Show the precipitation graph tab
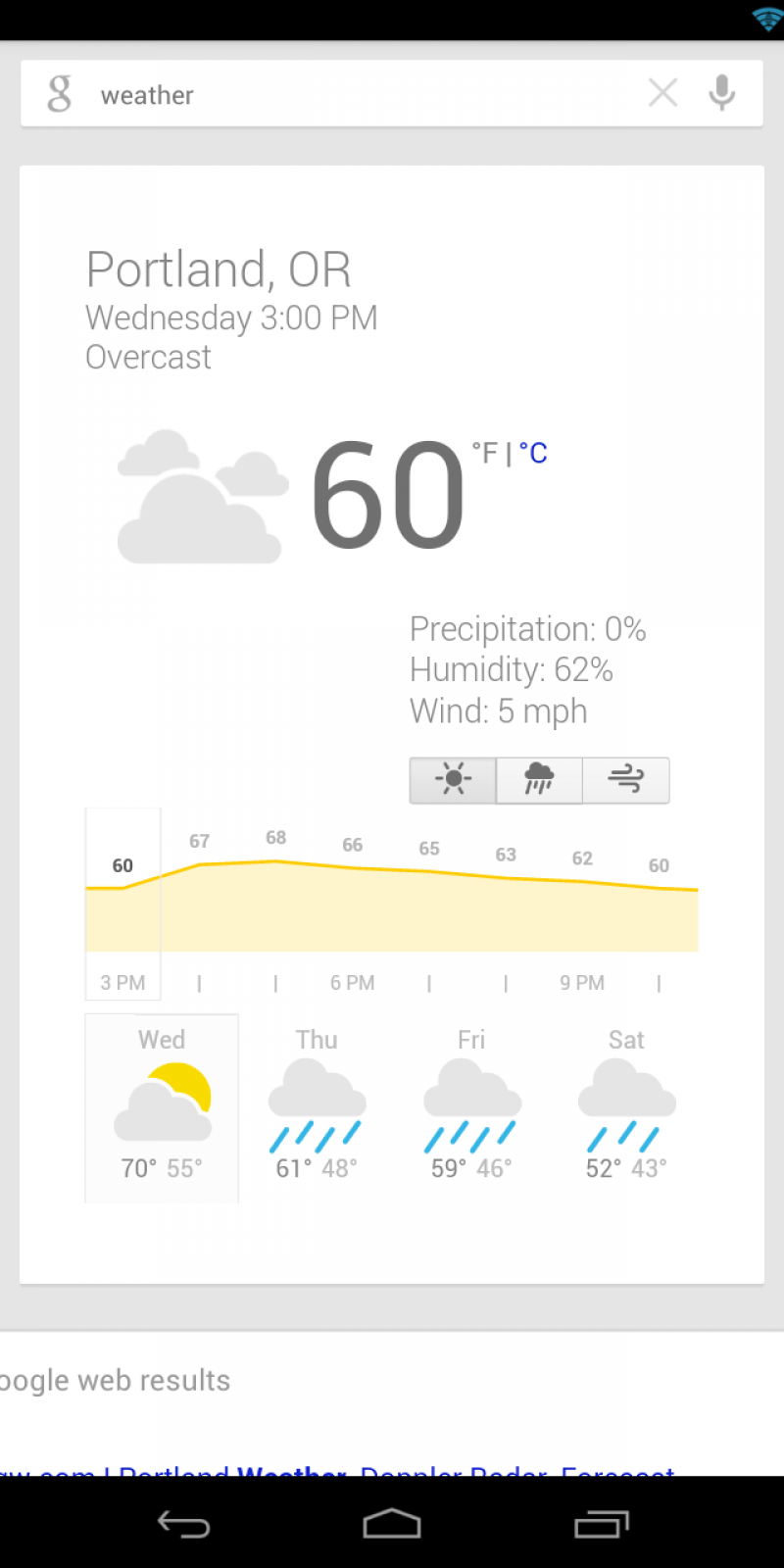 point(539,780)
